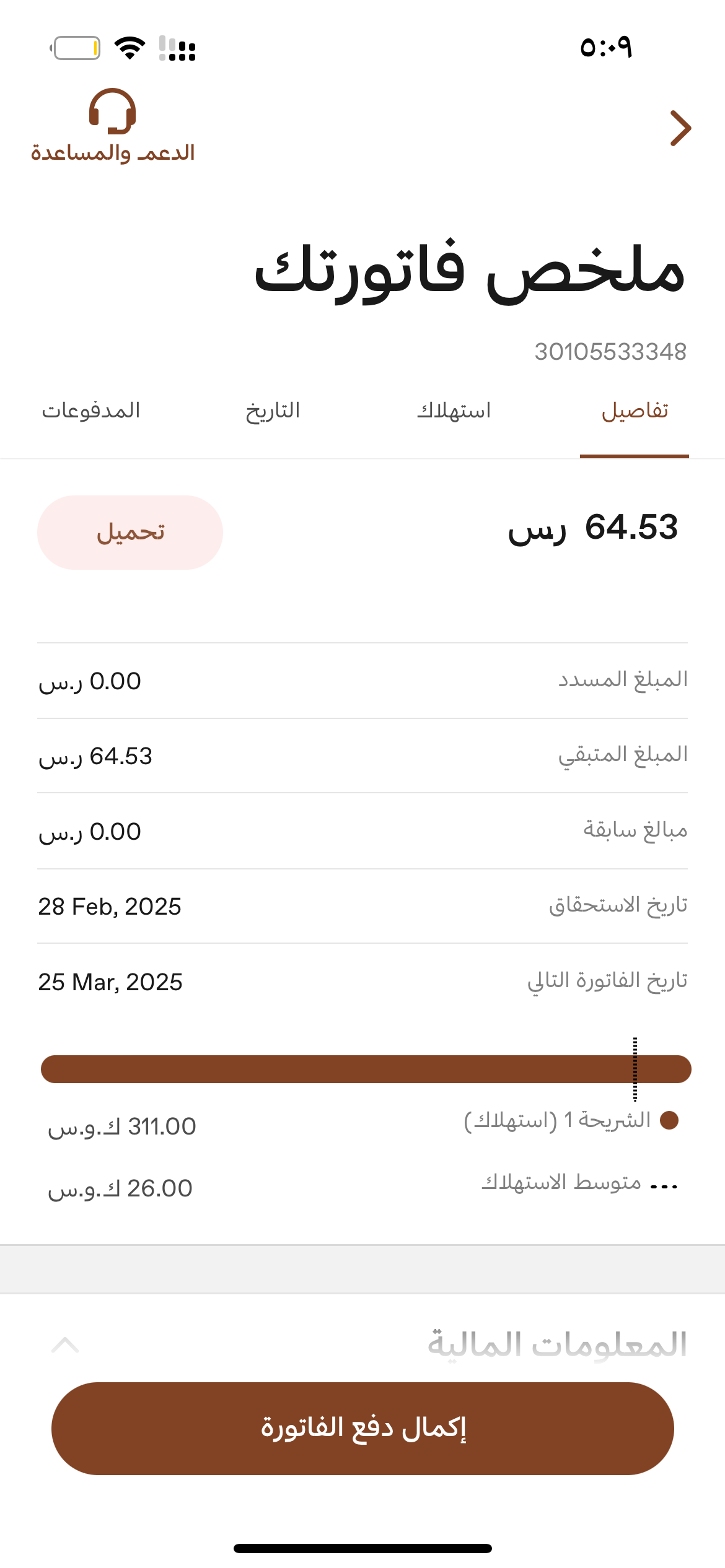Open the المدفوعات tab

[91, 411]
